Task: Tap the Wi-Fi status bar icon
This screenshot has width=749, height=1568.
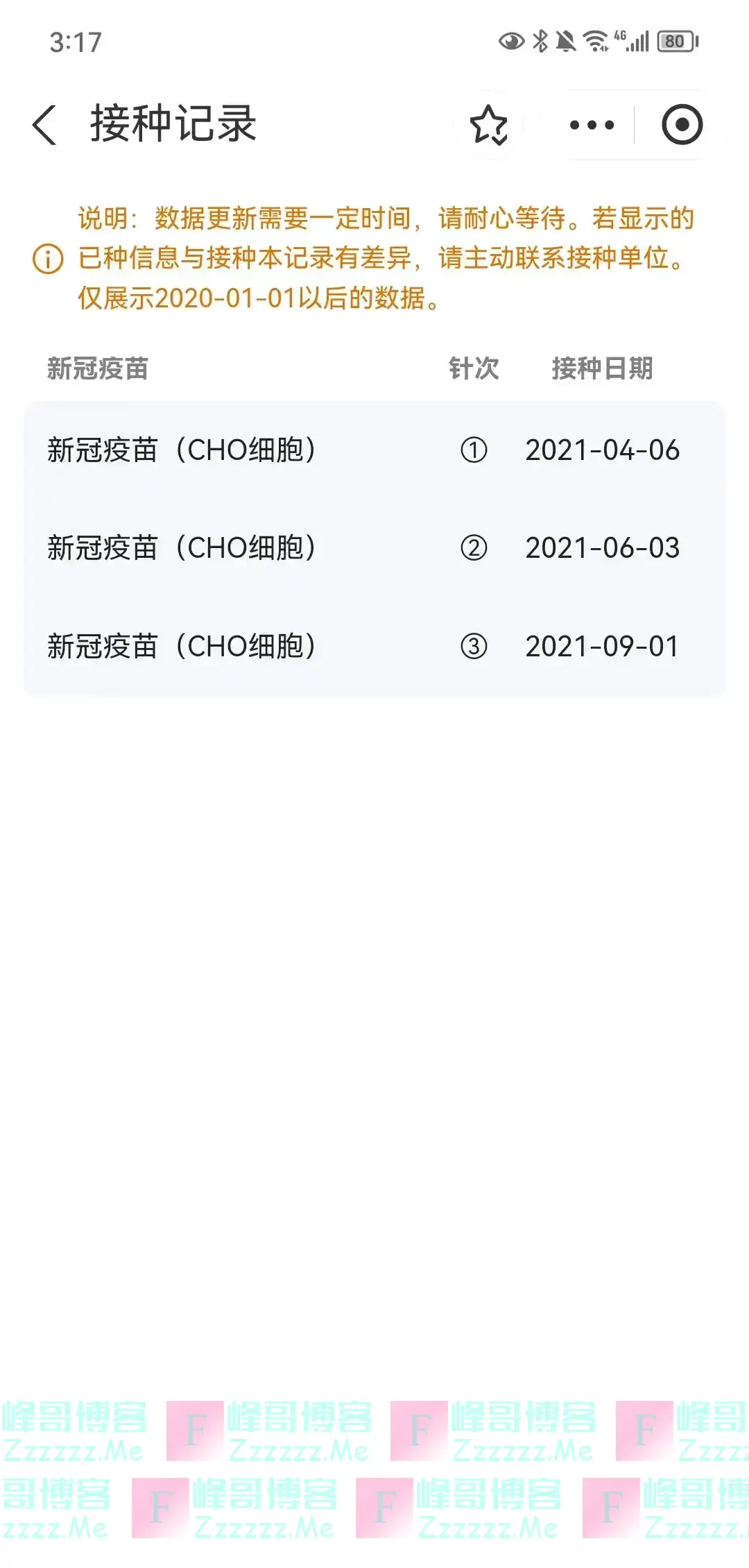Action: pos(597,42)
